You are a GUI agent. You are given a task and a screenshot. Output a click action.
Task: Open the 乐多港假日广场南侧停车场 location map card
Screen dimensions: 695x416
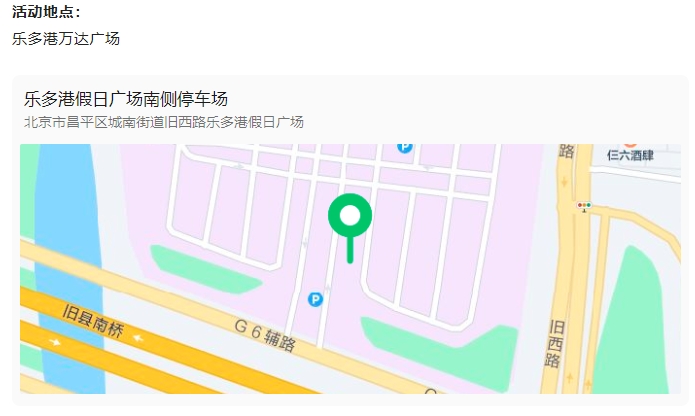coord(126,100)
